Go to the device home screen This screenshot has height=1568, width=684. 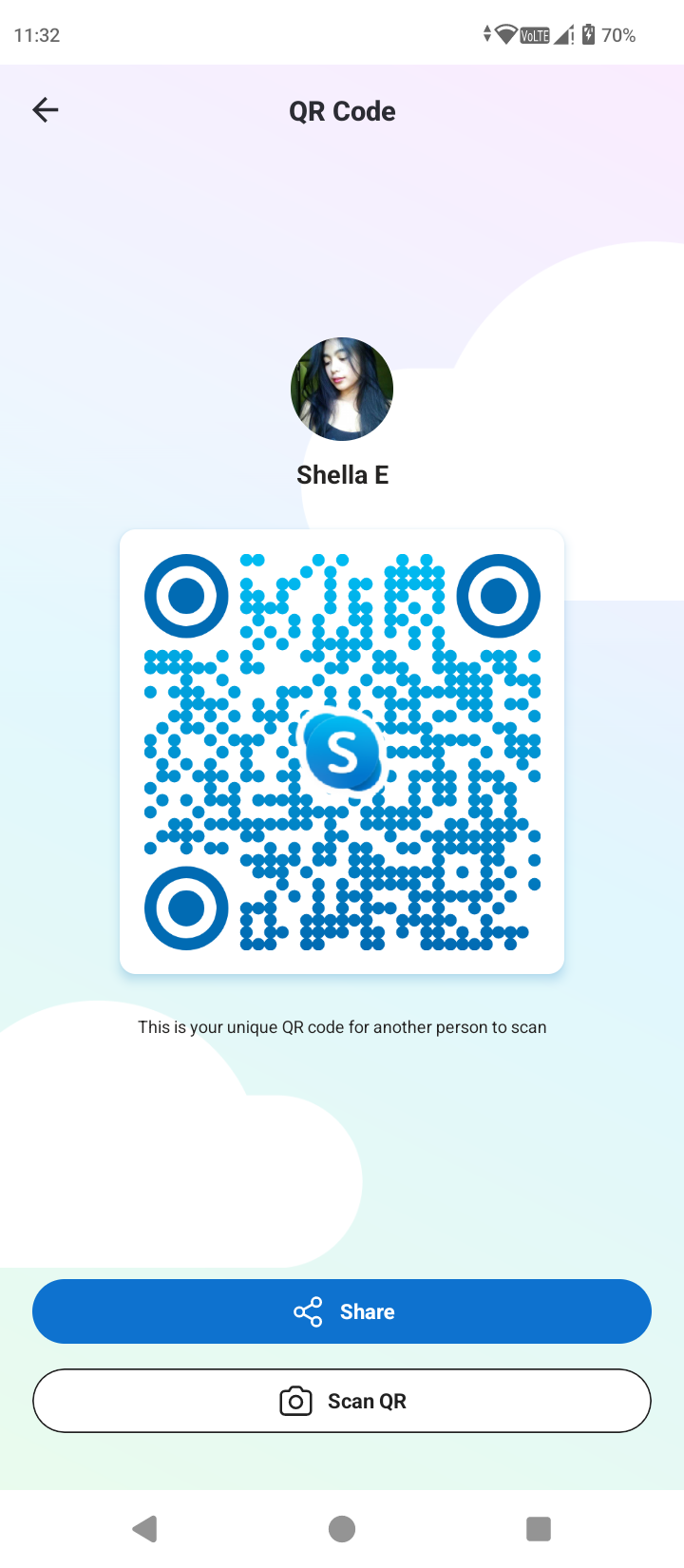tap(342, 1528)
